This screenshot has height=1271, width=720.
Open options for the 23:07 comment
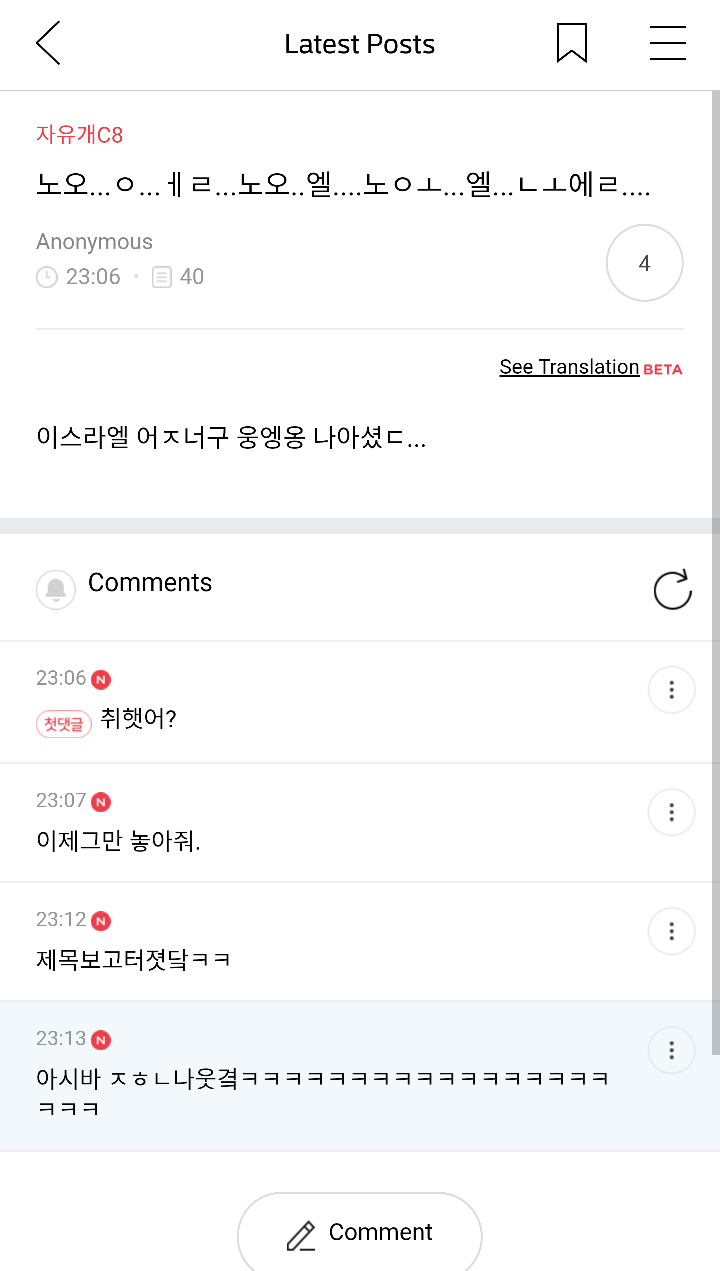[x=671, y=812]
